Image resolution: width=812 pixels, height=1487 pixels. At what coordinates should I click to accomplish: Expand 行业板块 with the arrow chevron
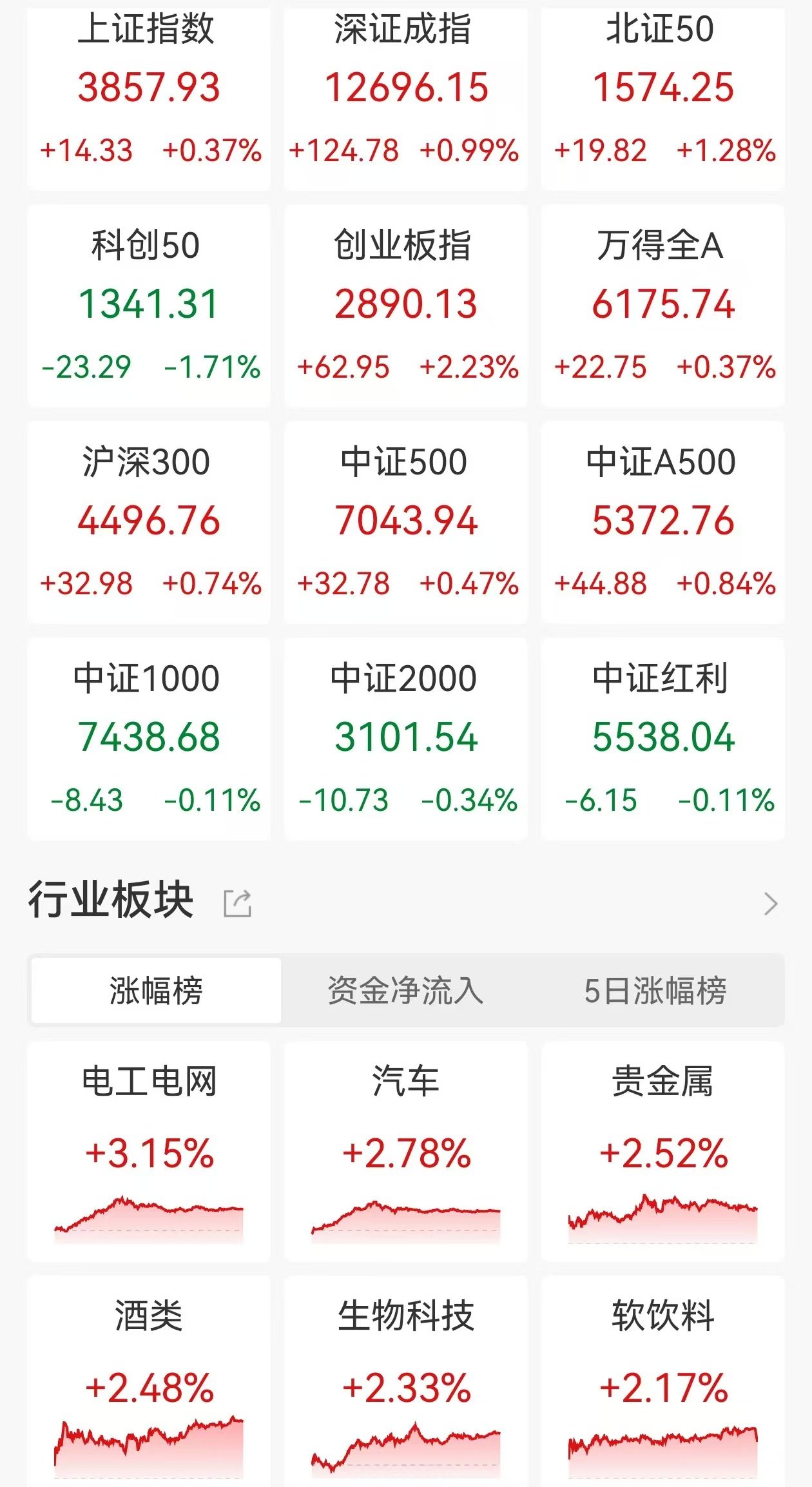pyautogui.click(x=771, y=904)
